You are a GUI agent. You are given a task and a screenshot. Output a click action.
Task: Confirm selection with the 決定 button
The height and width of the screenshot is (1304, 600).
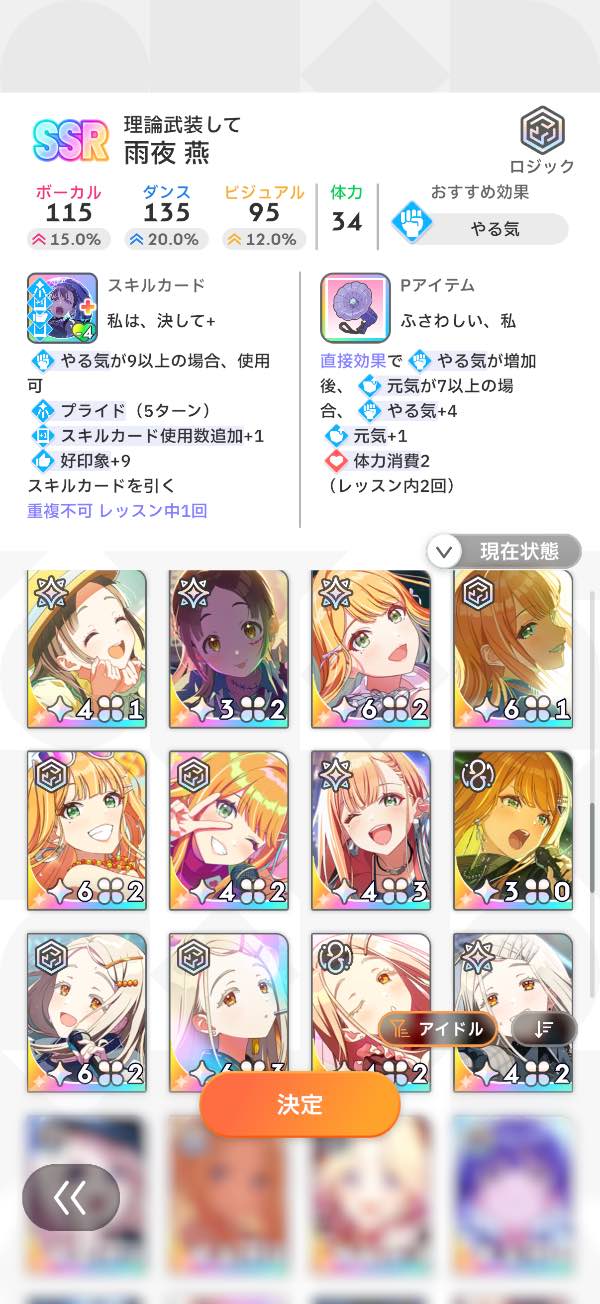coord(300,1104)
